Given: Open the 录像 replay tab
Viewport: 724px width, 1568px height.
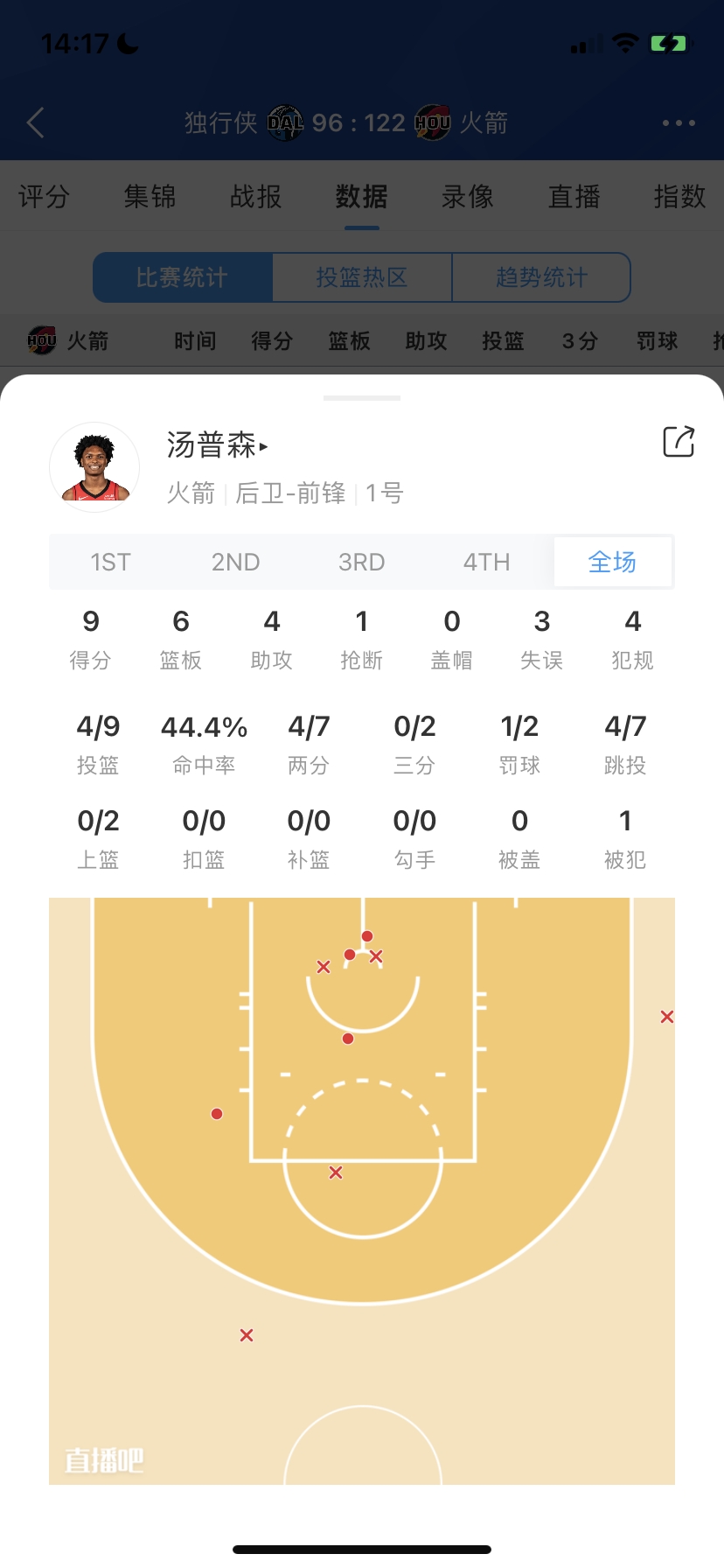Looking at the screenshot, I should click(468, 197).
